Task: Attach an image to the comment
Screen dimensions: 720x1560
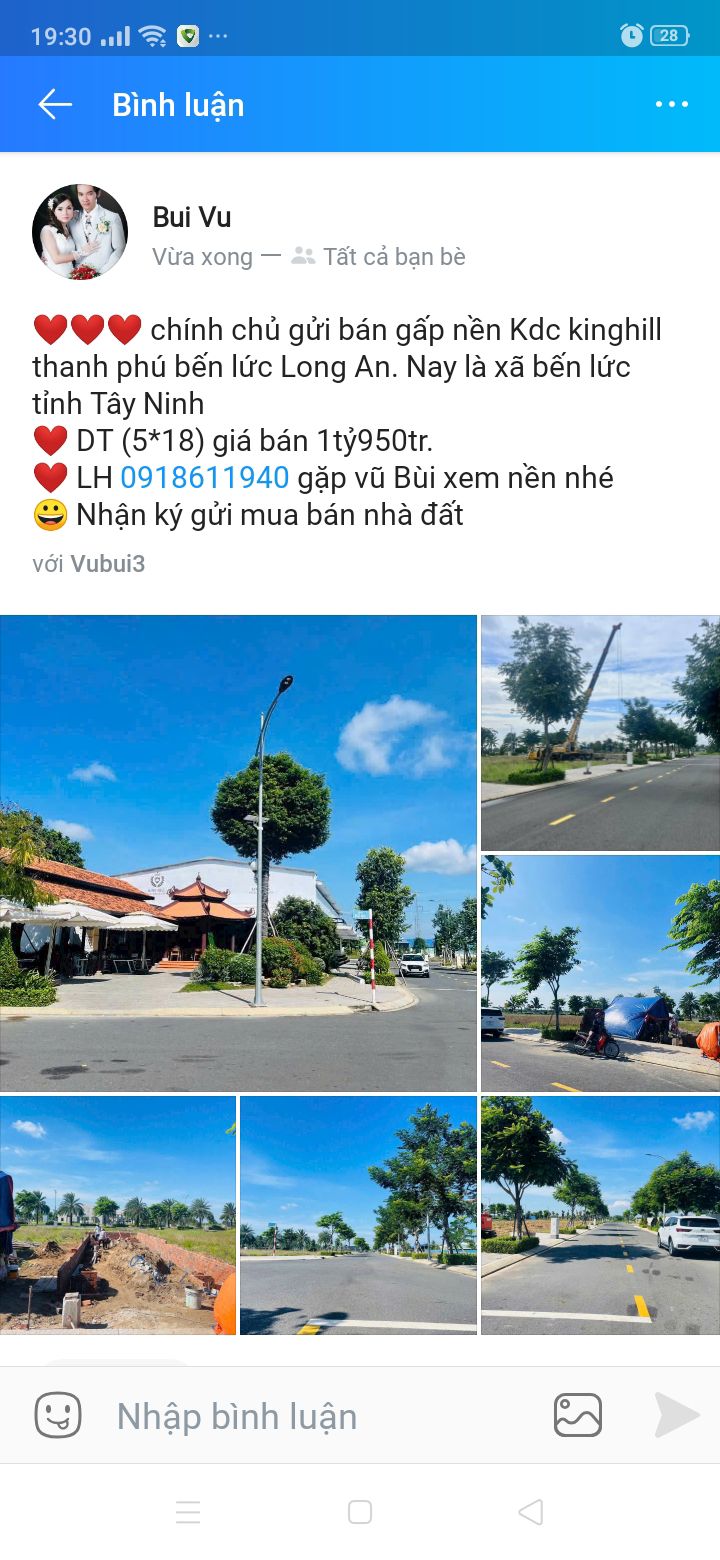Action: tap(578, 1416)
